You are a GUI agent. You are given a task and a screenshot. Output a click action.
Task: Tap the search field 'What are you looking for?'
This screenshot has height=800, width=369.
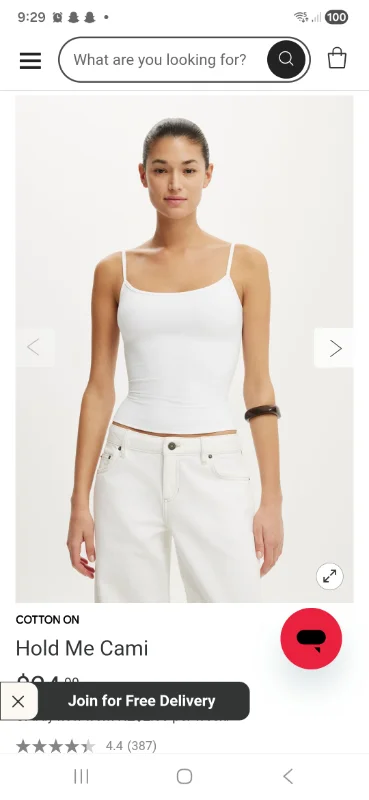pos(162,60)
